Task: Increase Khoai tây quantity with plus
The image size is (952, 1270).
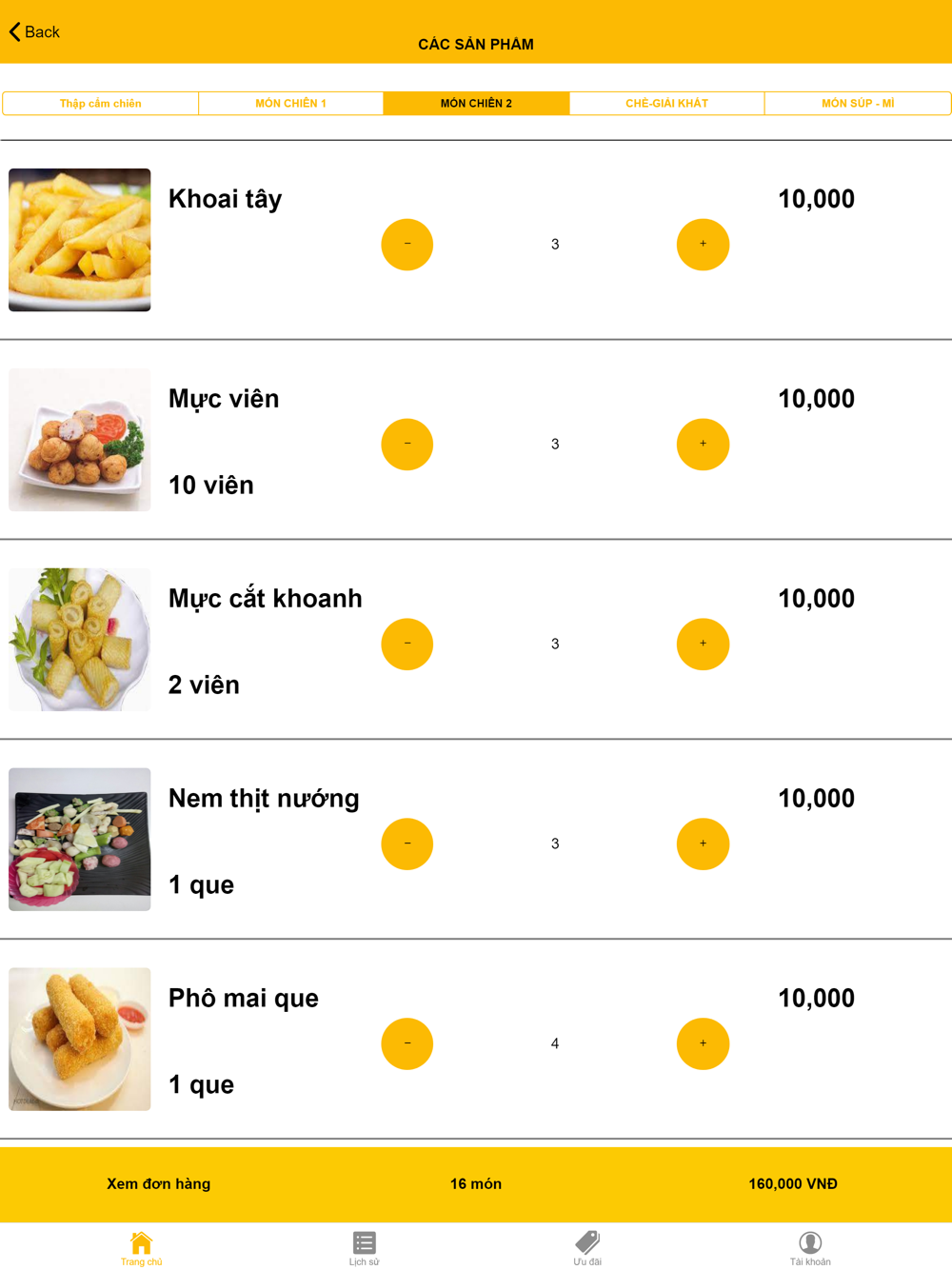Action: 703,245
